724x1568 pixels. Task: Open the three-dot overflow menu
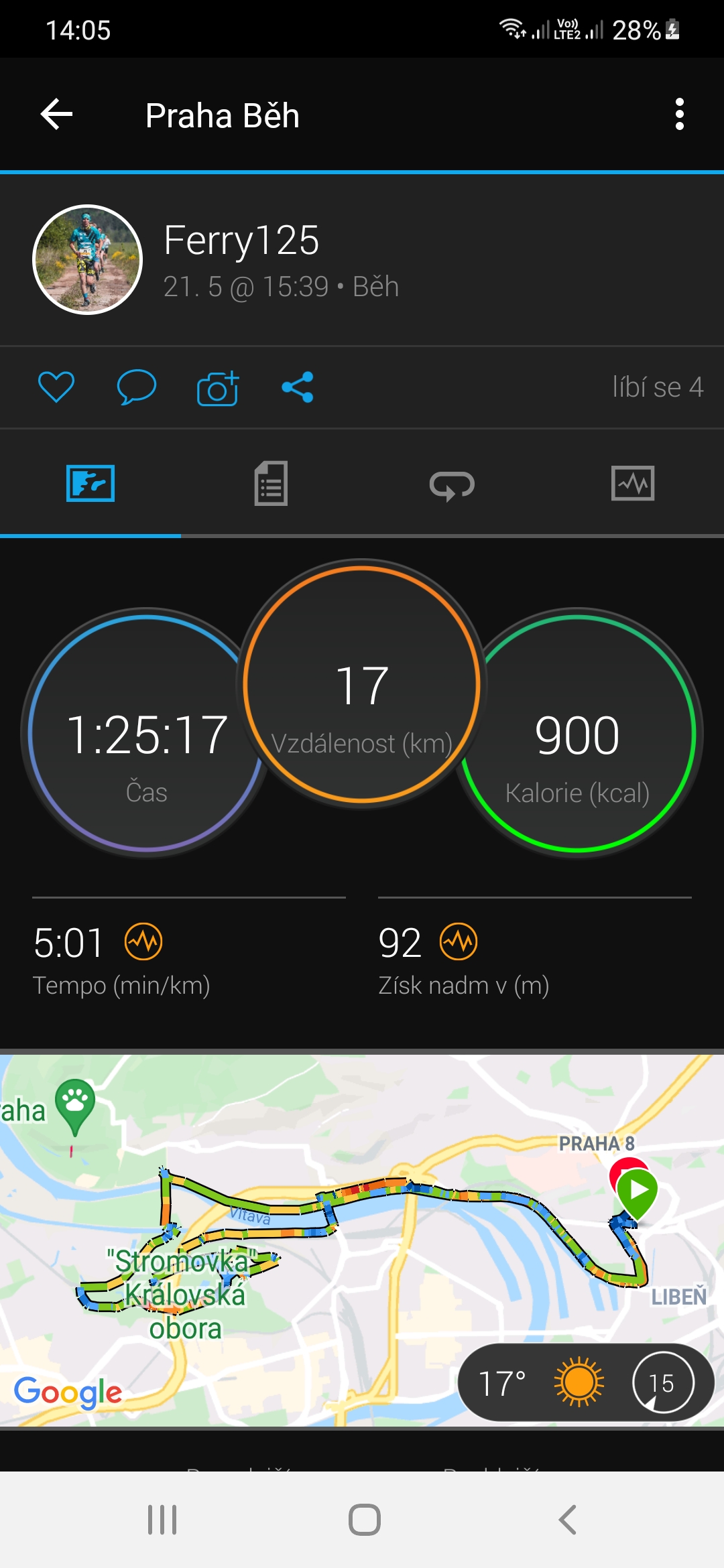pyautogui.click(x=680, y=115)
